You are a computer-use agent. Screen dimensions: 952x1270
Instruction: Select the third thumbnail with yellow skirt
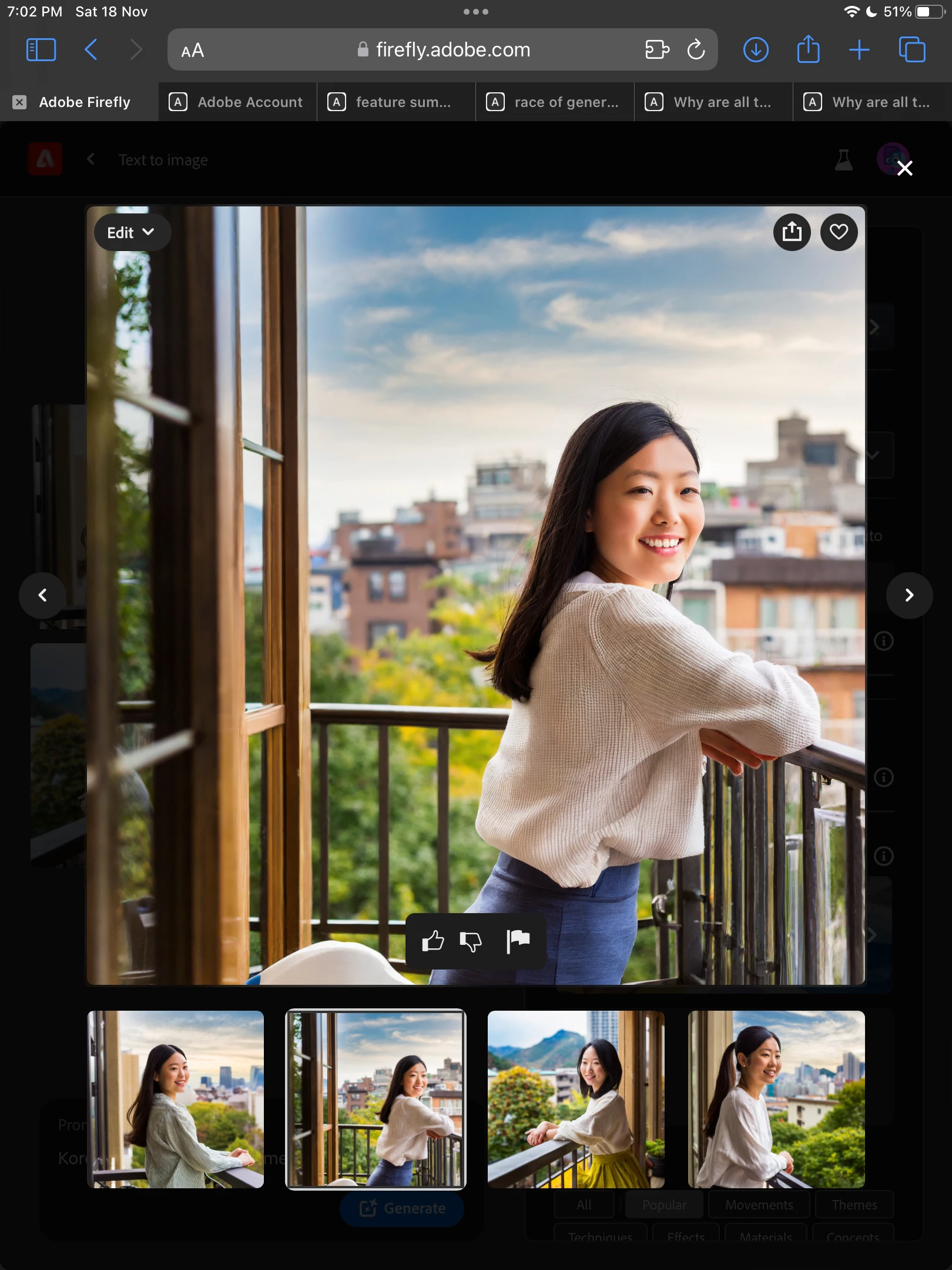pos(576,1099)
